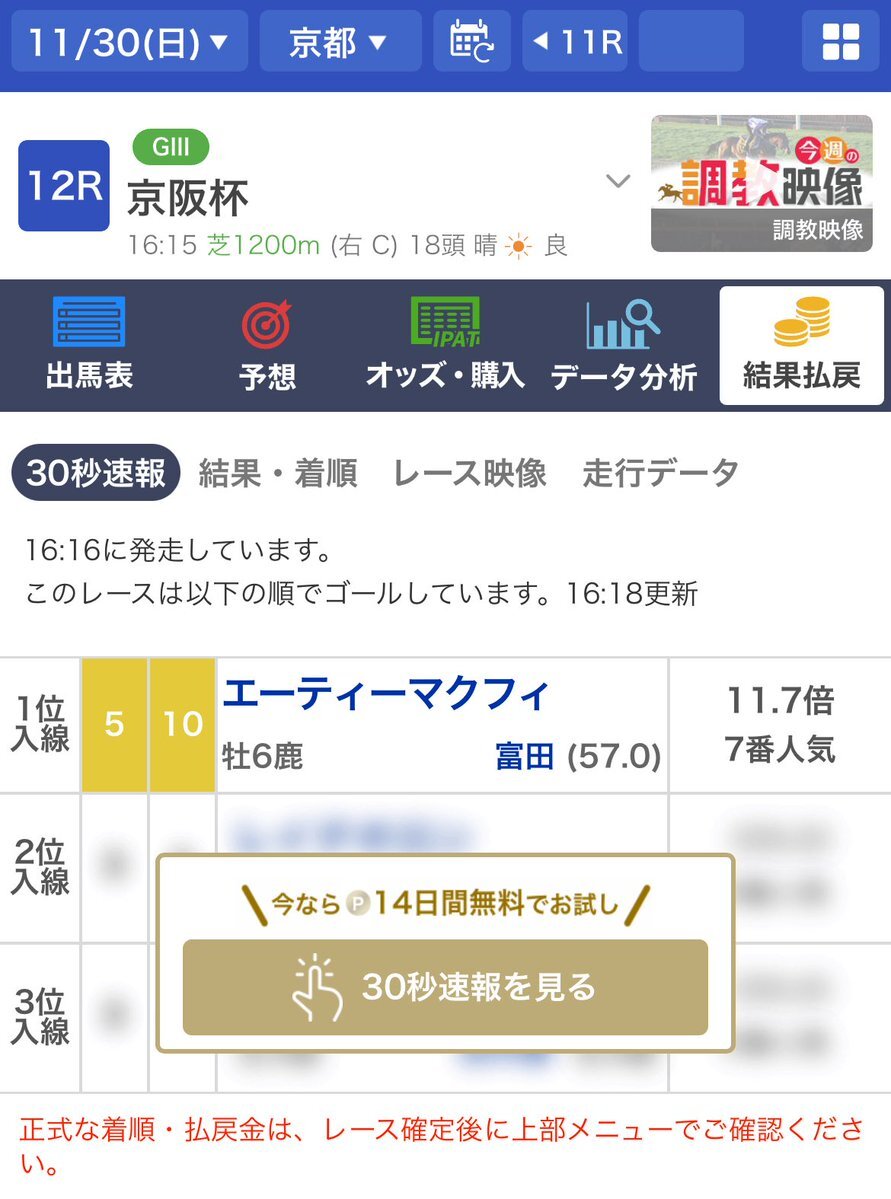Expand the 京阪杯 race details chevron
The width and height of the screenshot is (891, 1199).
[x=619, y=182]
